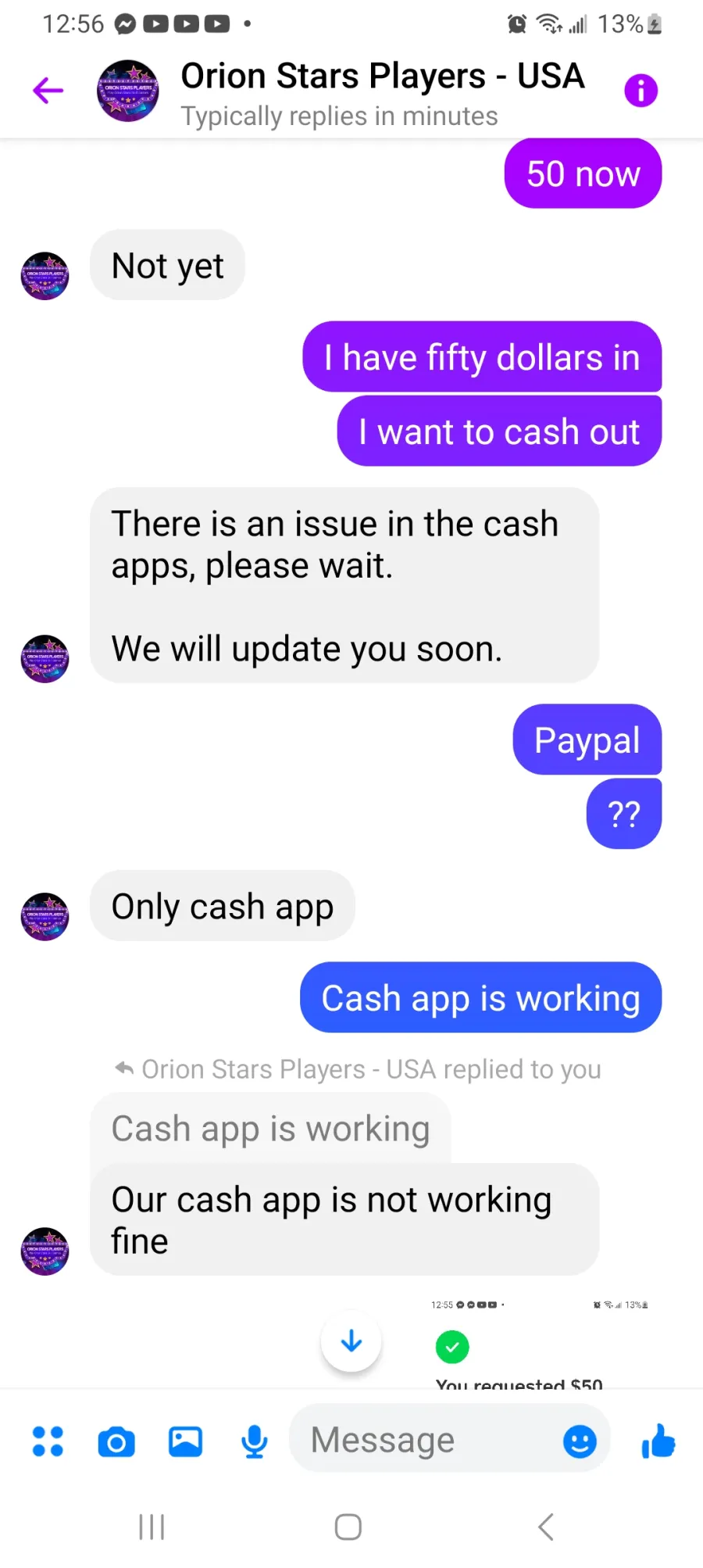This screenshot has width=703, height=1568.
Task: Open camera to take a photo
Action: click(x=116, y=1441)
